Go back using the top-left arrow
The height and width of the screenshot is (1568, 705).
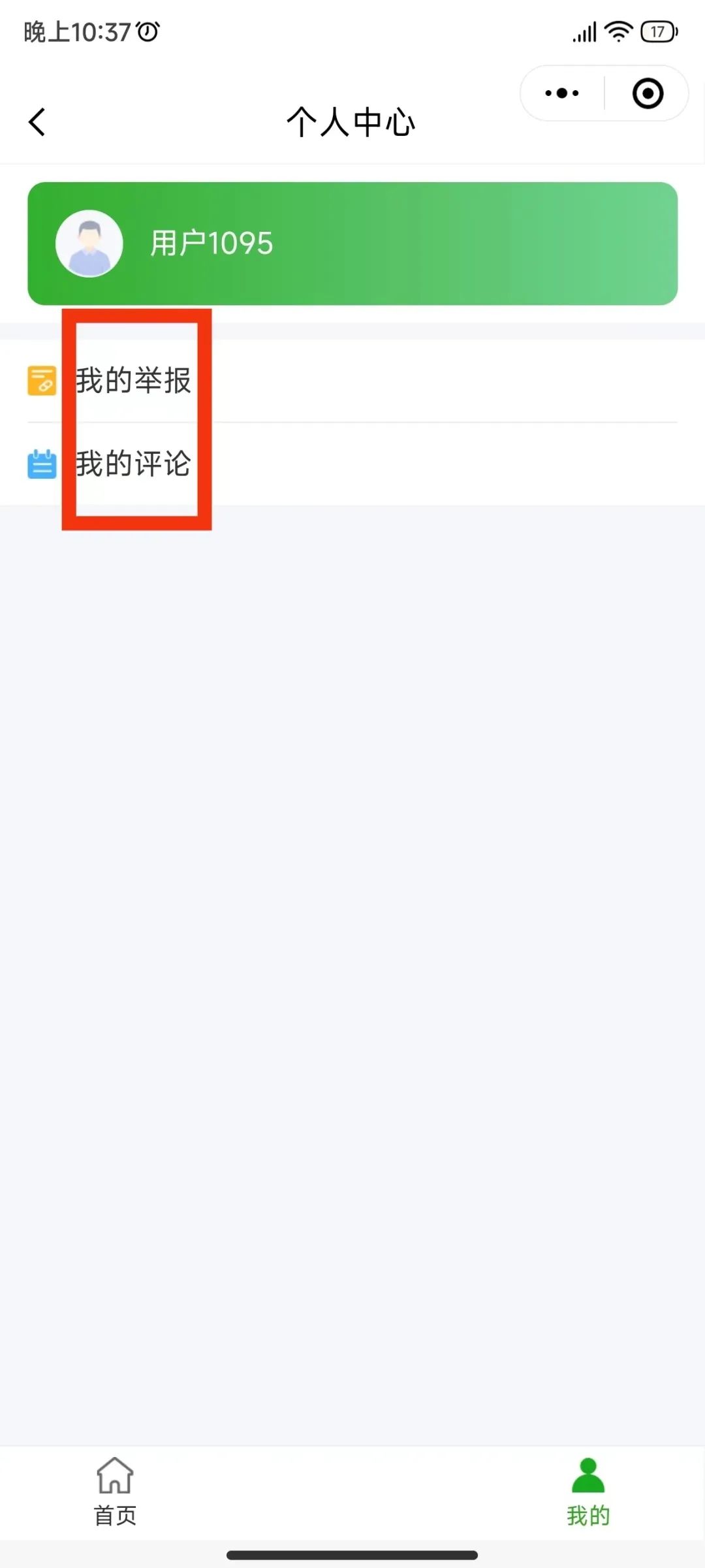point(37,122)
